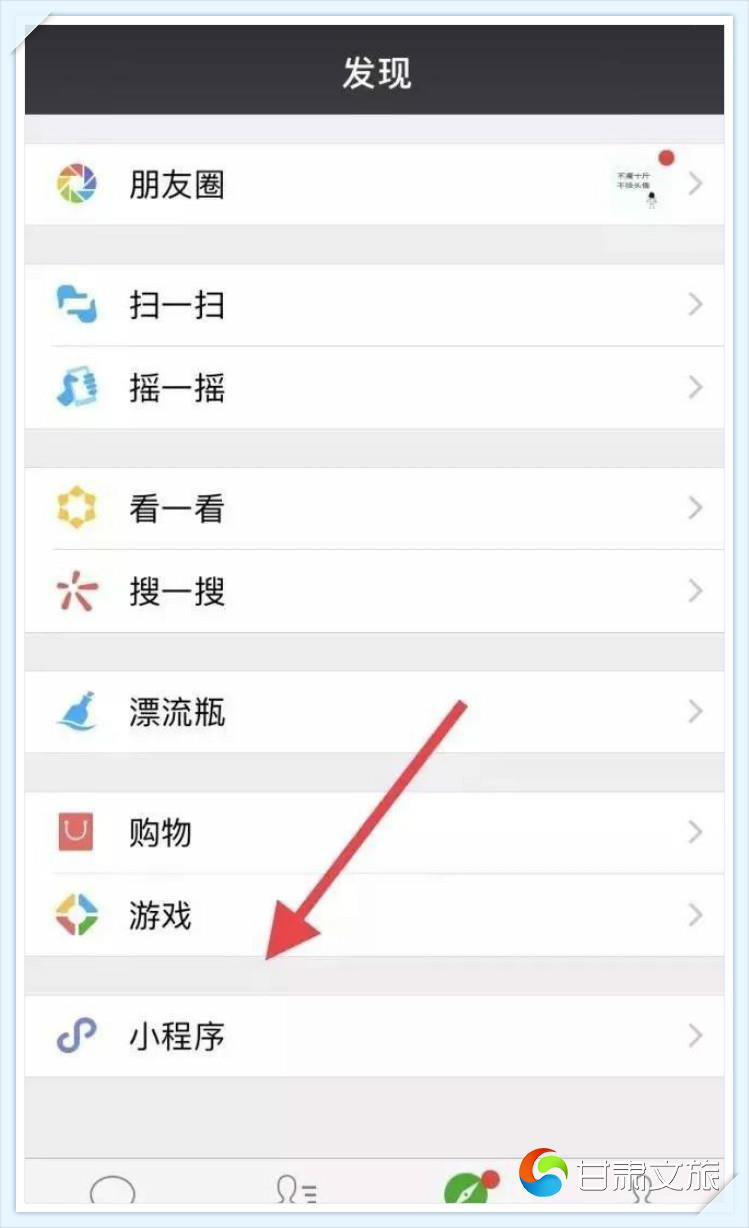749x1228 pixels.
Task: Open 朋友圈 Moments
Action: (x=374, y=184)
